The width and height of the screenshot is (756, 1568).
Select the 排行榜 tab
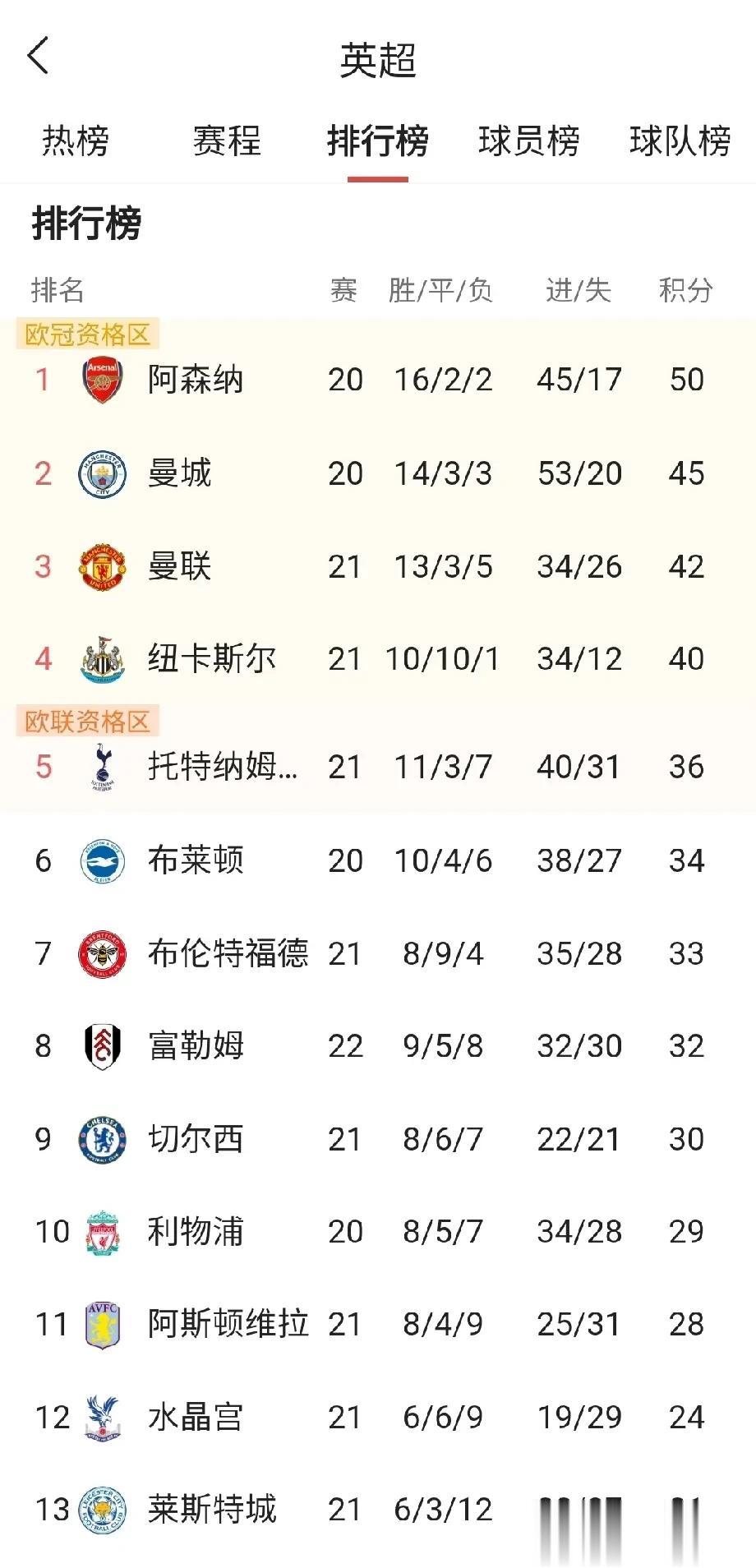coord(377,141)
